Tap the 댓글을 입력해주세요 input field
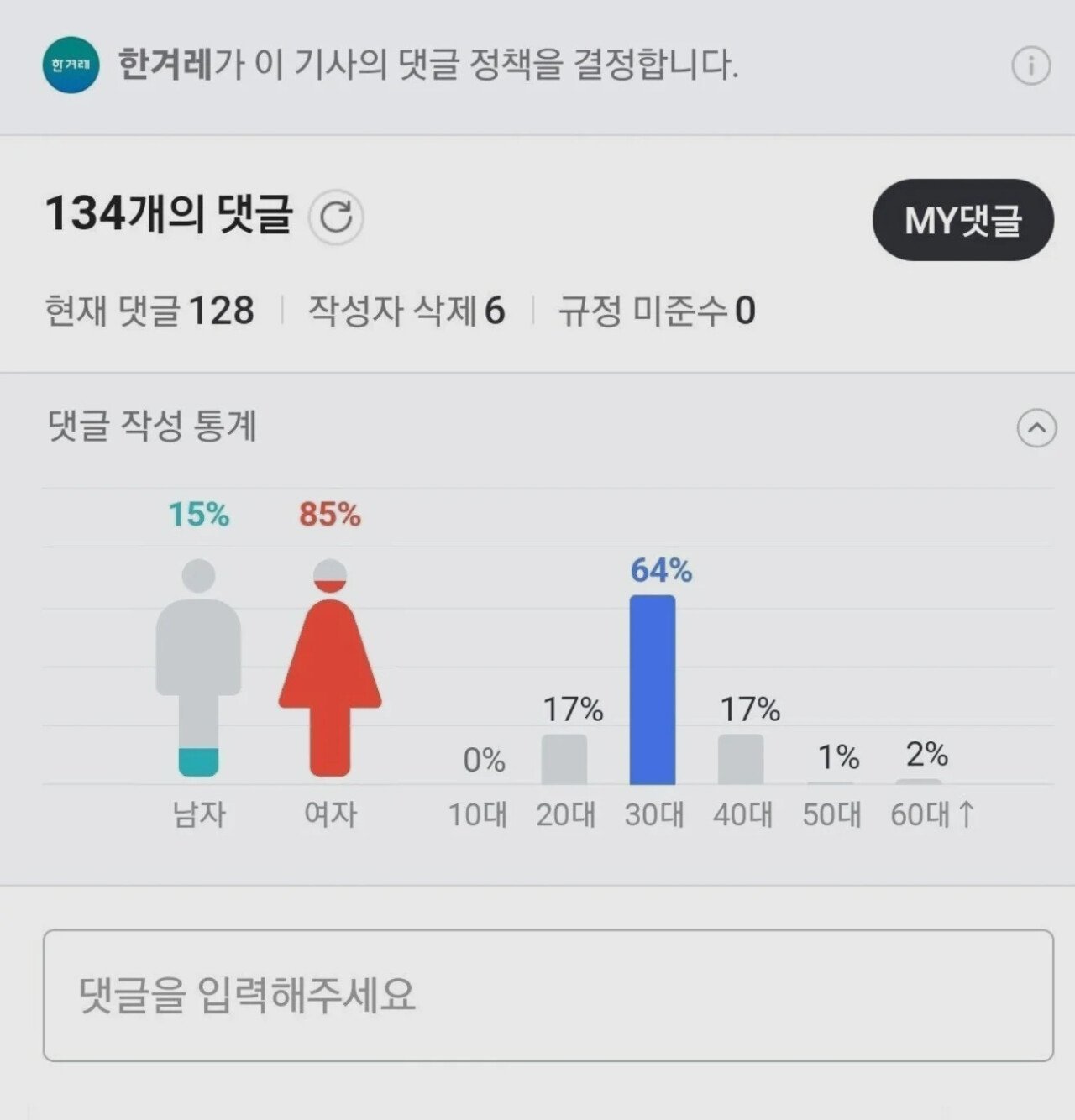Viewport: 1075px width, 1120px height. click(548, 995)
